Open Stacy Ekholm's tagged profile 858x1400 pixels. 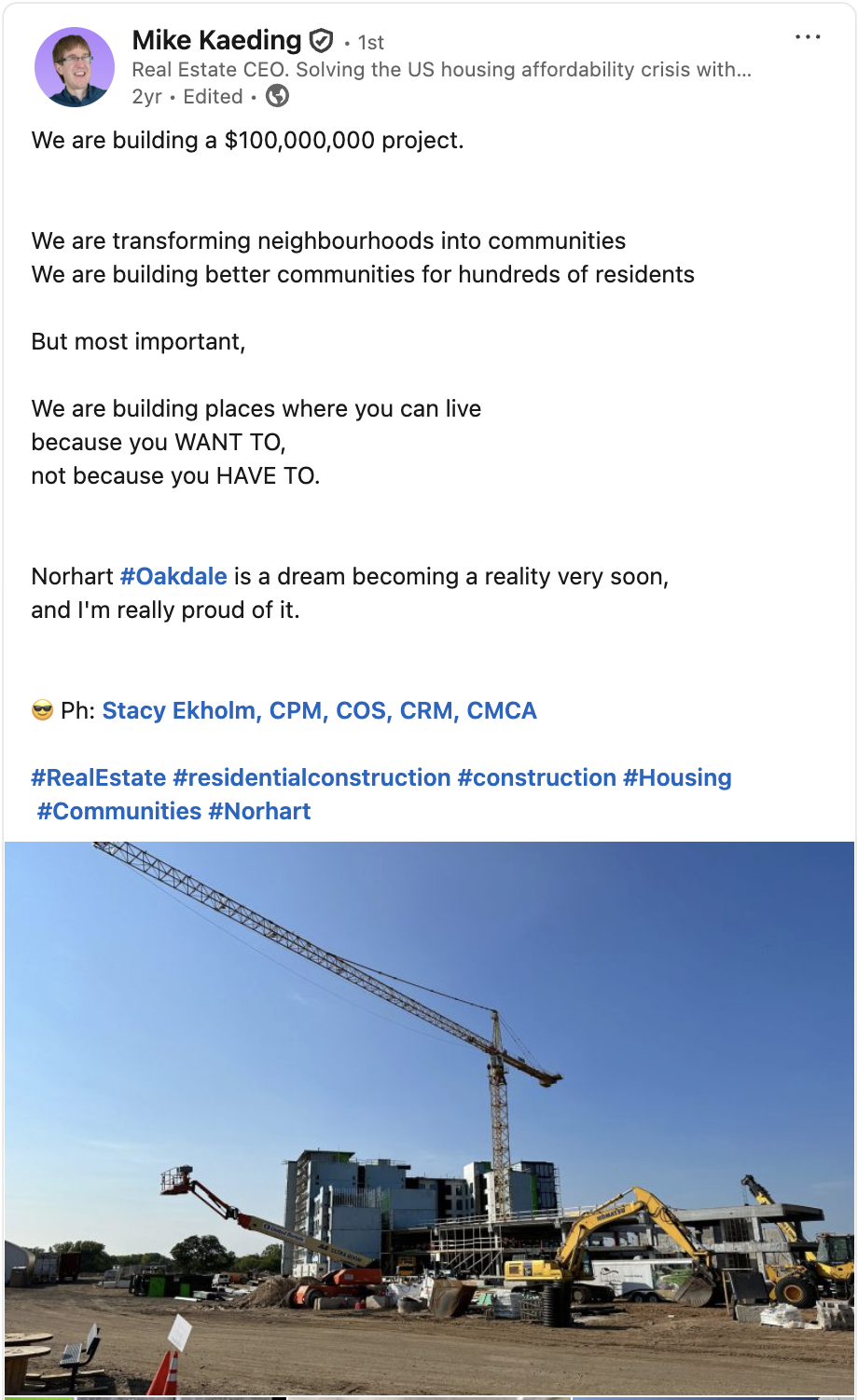pos(319,710)
